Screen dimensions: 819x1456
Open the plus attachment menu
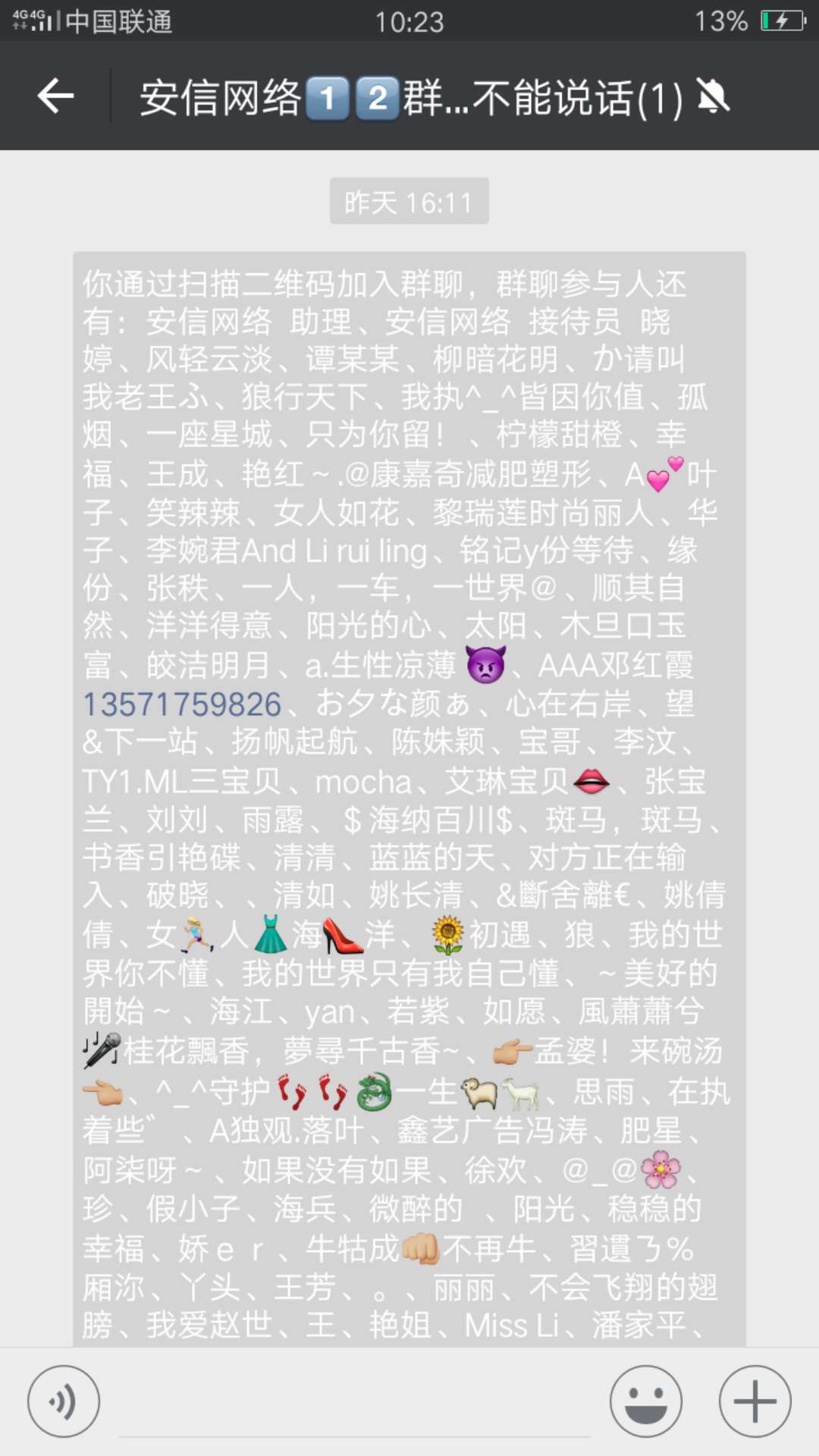[x=755, y=1401]
